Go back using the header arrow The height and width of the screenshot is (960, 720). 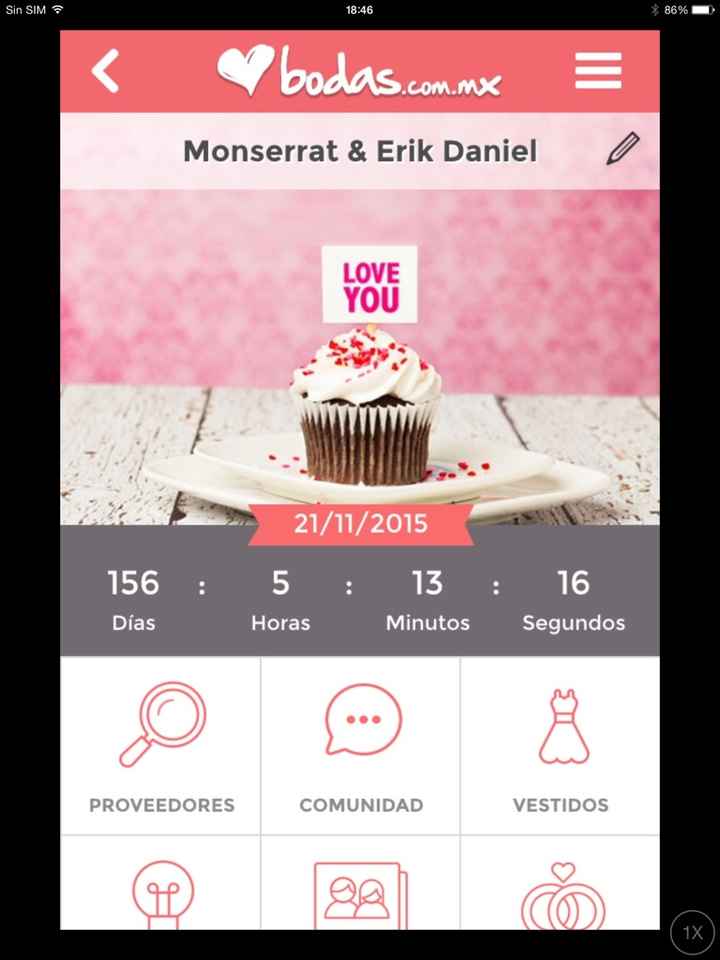pos(105,71)
